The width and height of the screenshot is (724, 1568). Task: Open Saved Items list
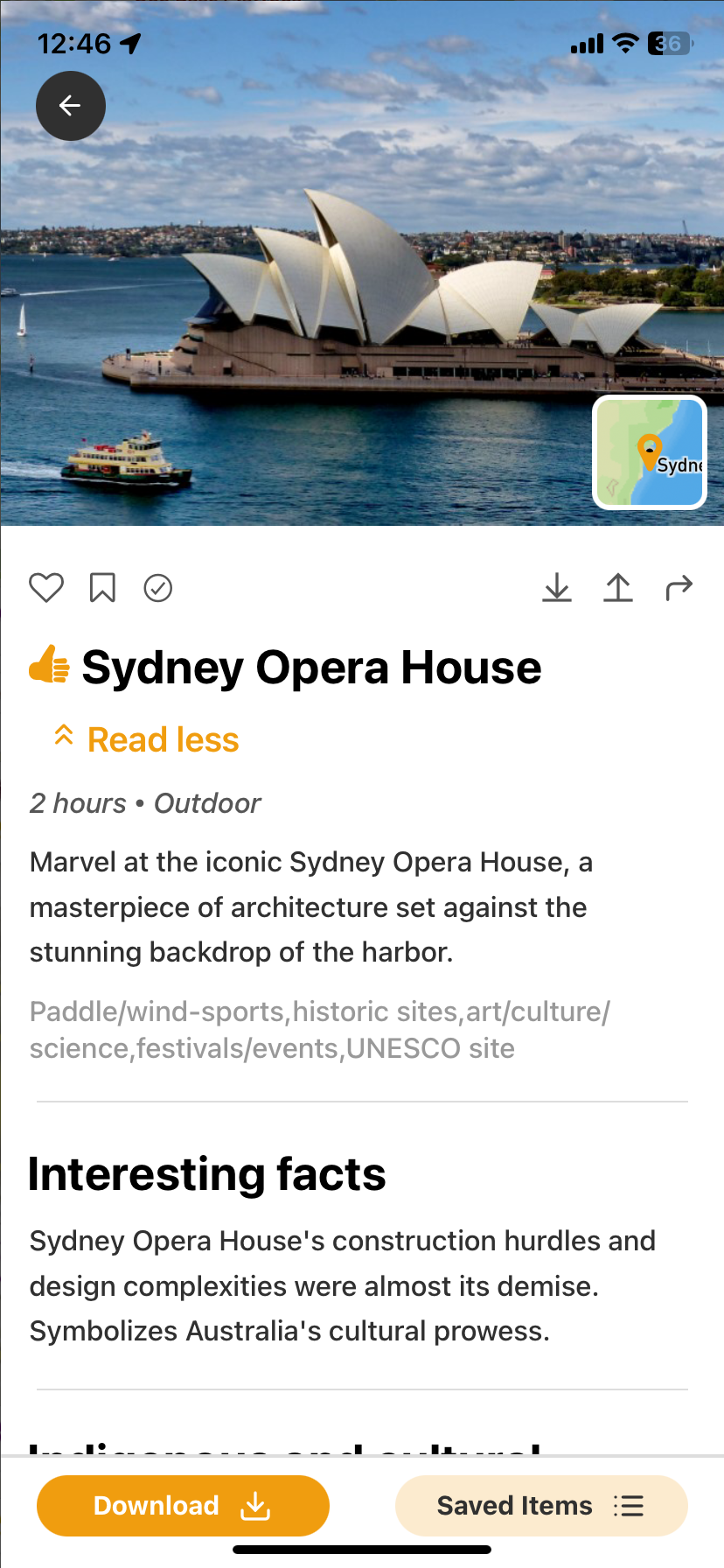(x=541, y=1505)
